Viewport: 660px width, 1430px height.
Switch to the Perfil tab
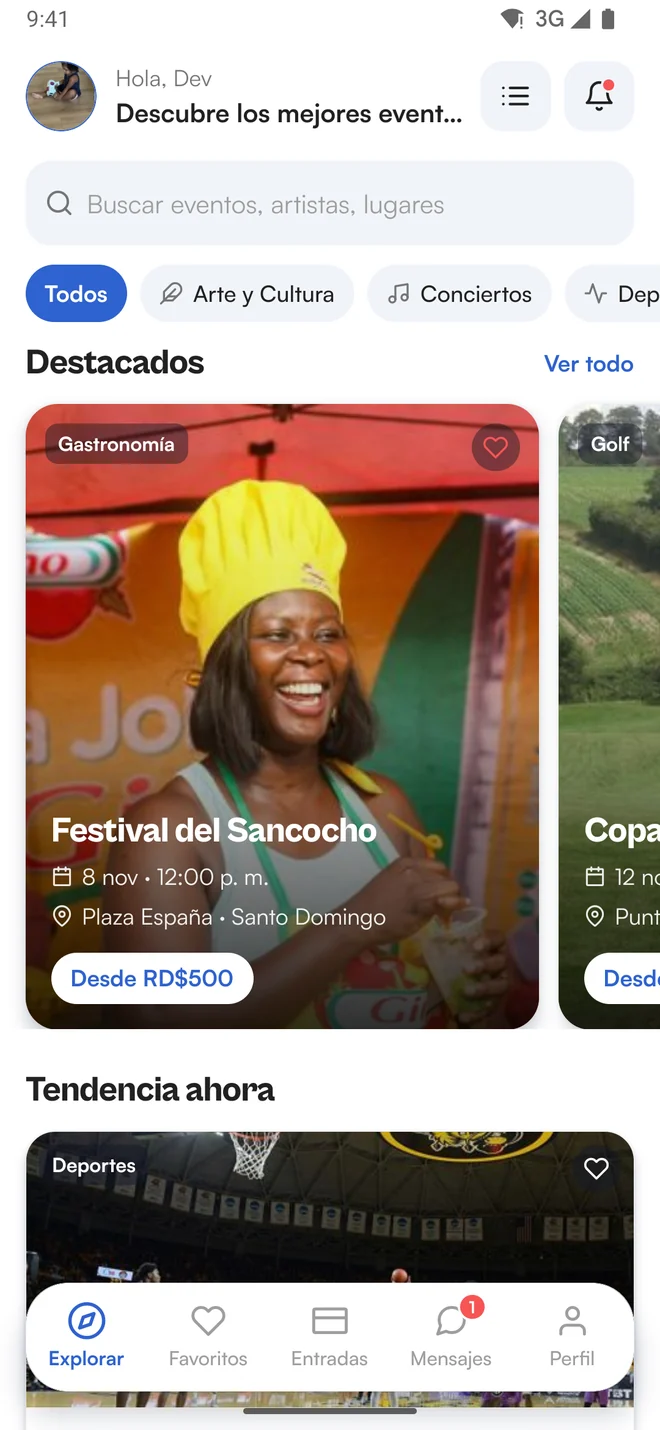click(572, 1337)
